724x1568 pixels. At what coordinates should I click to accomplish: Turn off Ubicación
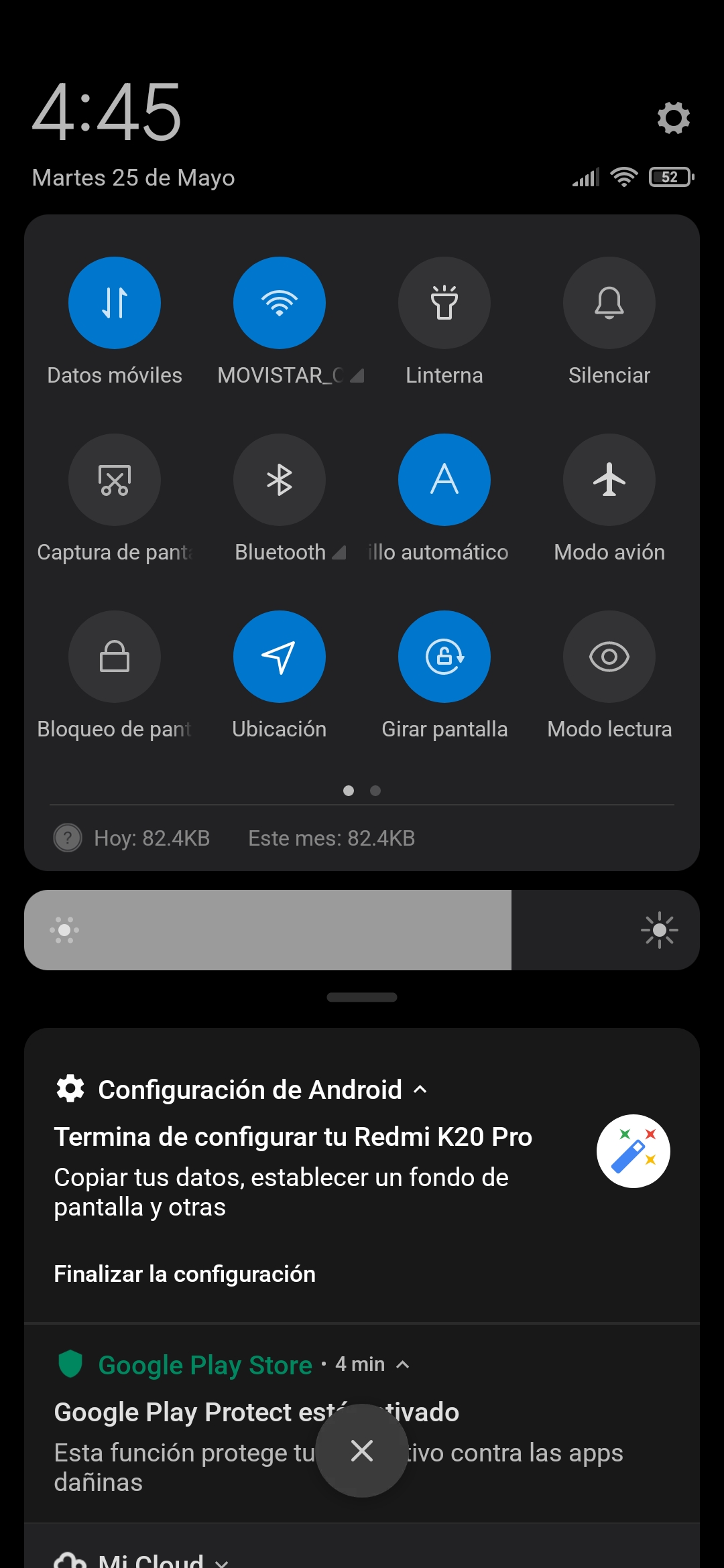click(280, 657)
